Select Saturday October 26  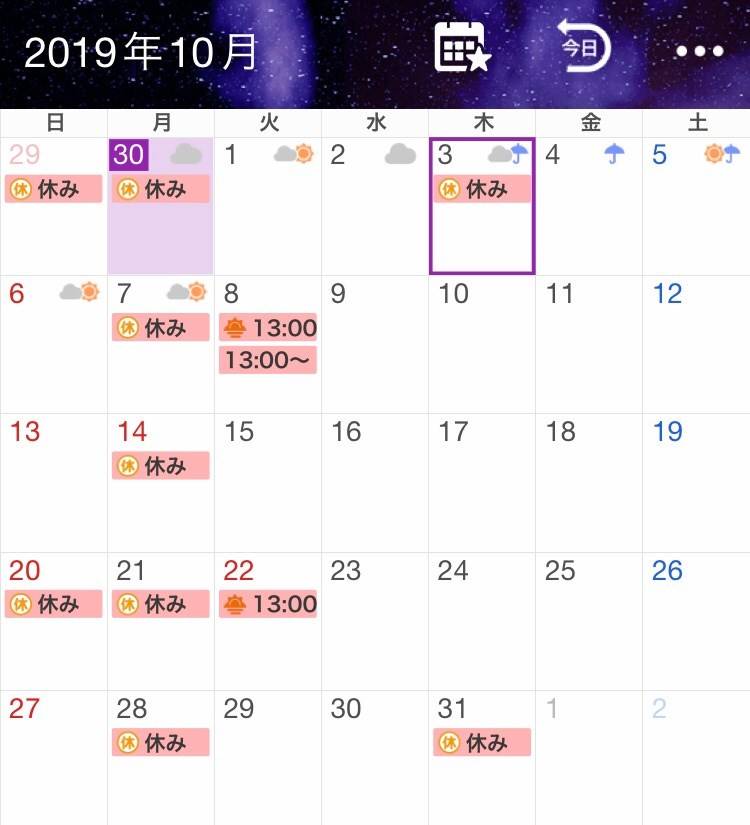pyautogui.click(x=696, y=620)
